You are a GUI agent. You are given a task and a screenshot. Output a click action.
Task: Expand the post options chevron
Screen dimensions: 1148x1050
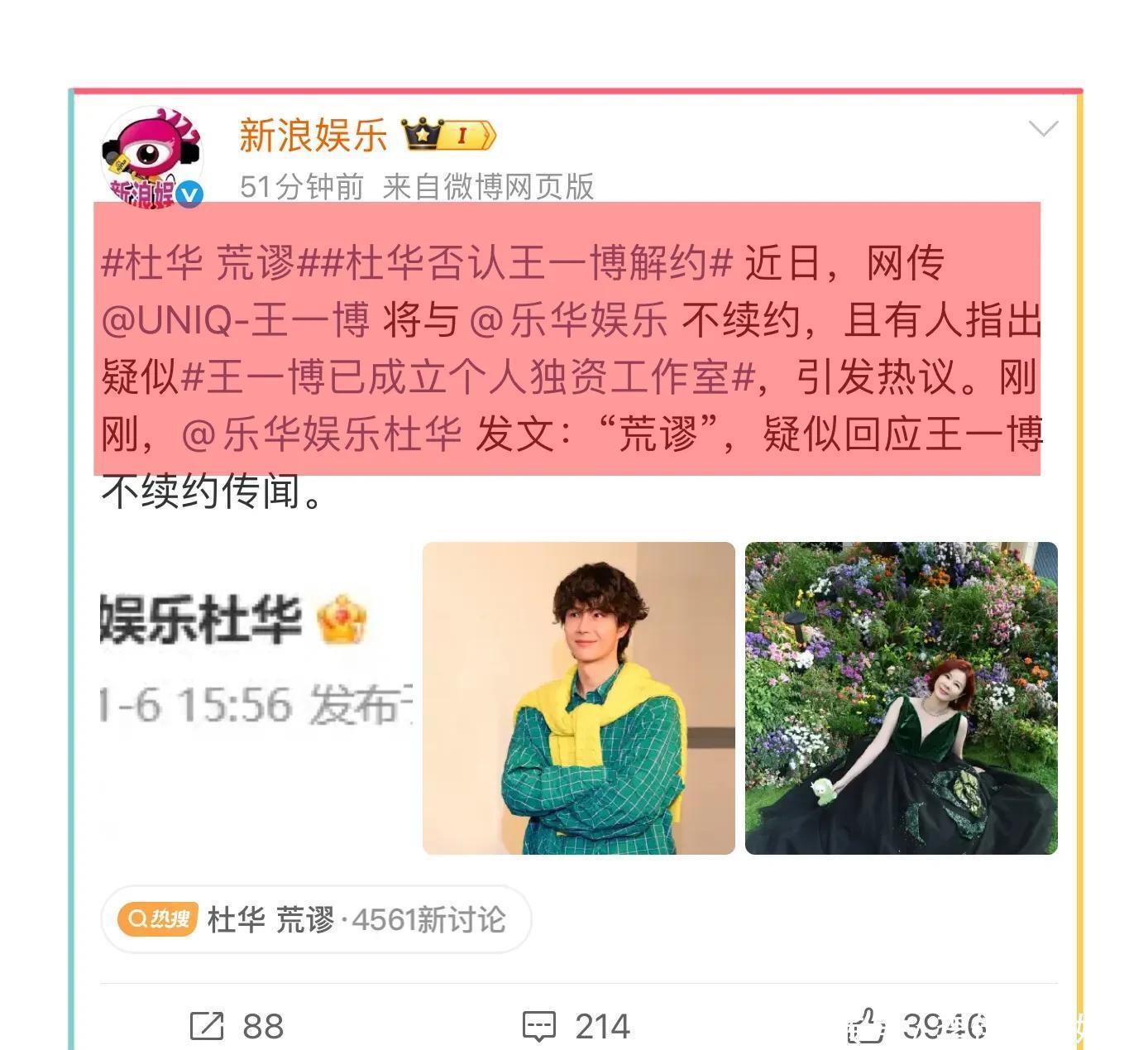pos(1043,128)
